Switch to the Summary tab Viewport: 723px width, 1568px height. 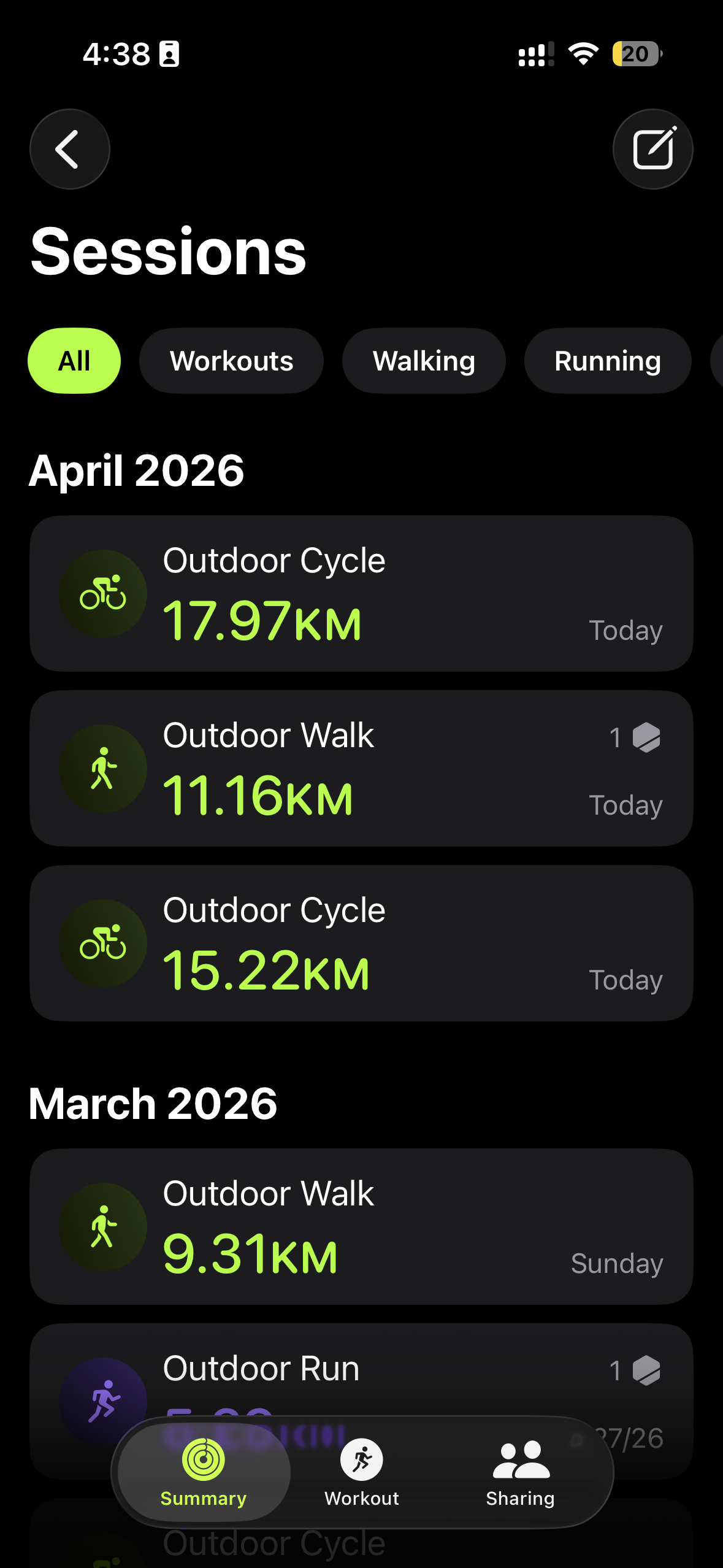tap(204, 1472)
